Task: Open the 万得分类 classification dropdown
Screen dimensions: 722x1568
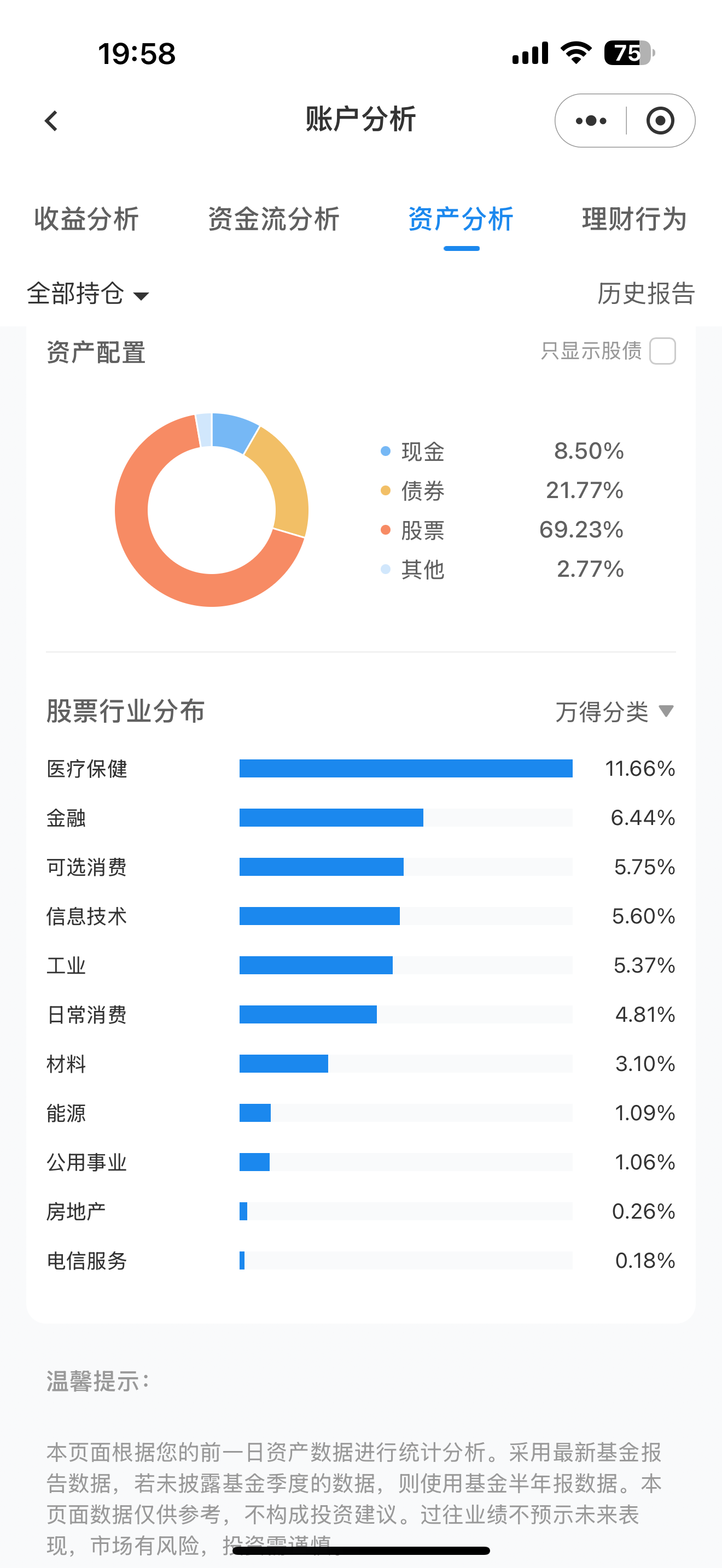Action: coord(614,712)
